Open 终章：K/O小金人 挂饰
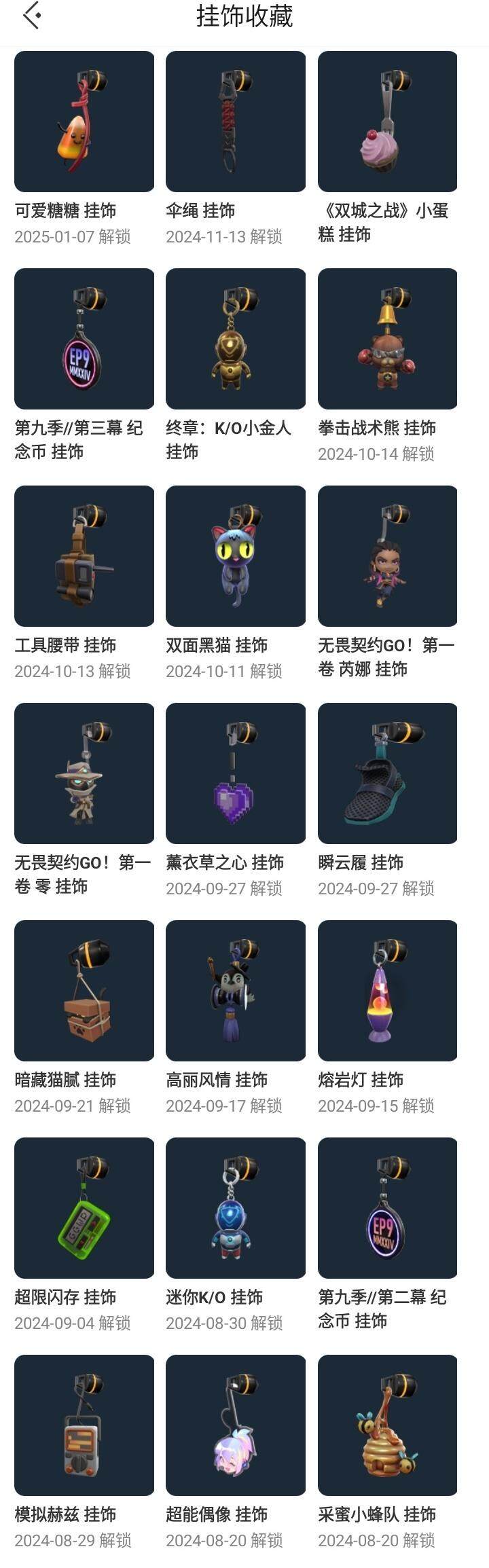 236,339
